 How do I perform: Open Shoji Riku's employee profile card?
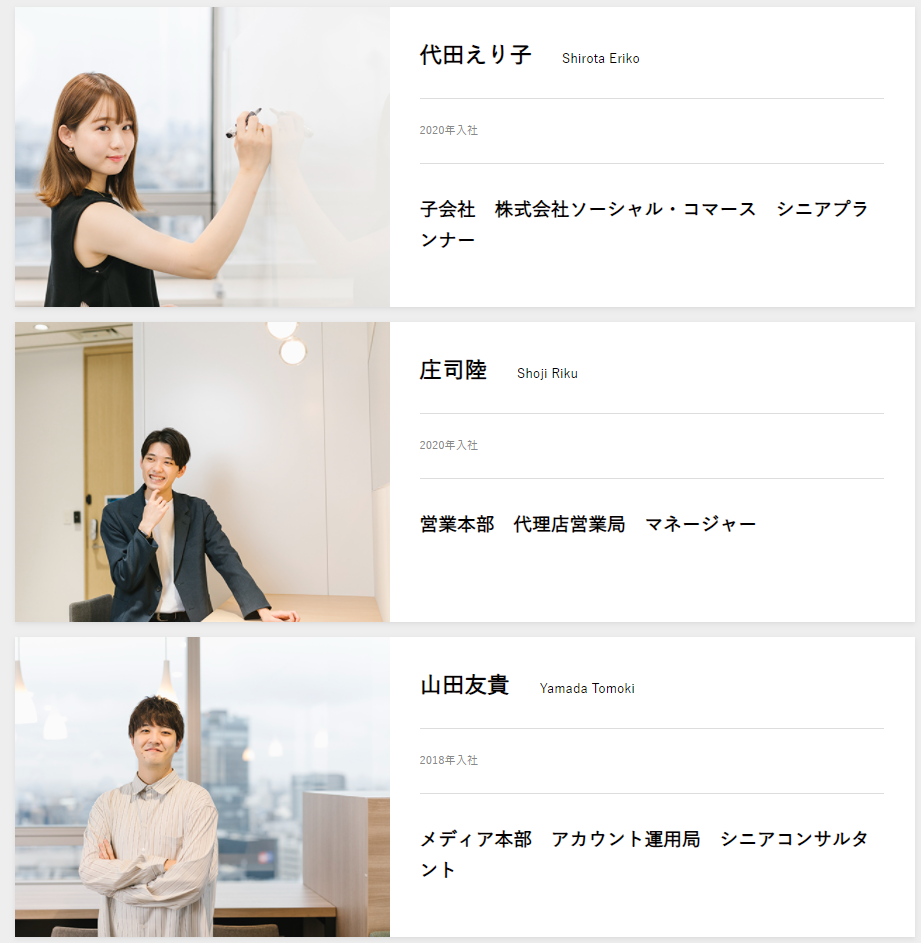click(464, 472)
